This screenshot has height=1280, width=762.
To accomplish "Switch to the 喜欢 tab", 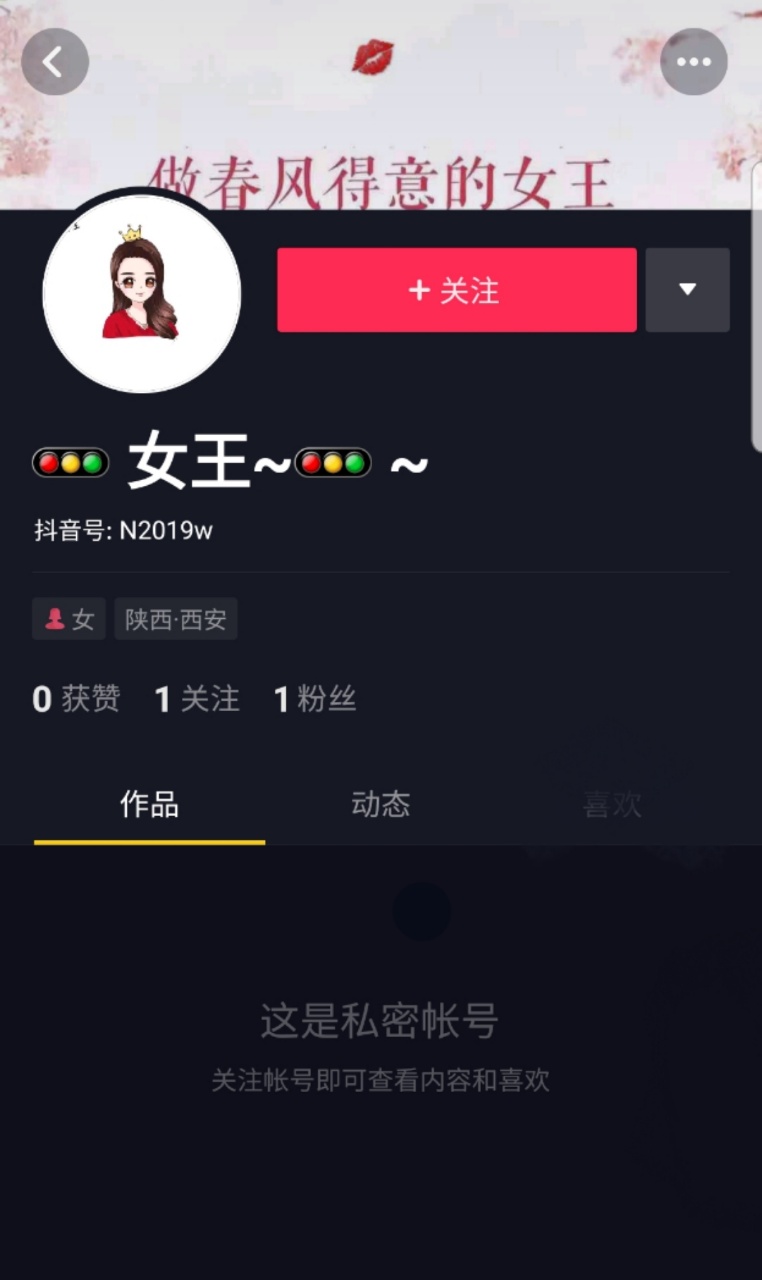I will pyautogui.click(x=612, y=804).
